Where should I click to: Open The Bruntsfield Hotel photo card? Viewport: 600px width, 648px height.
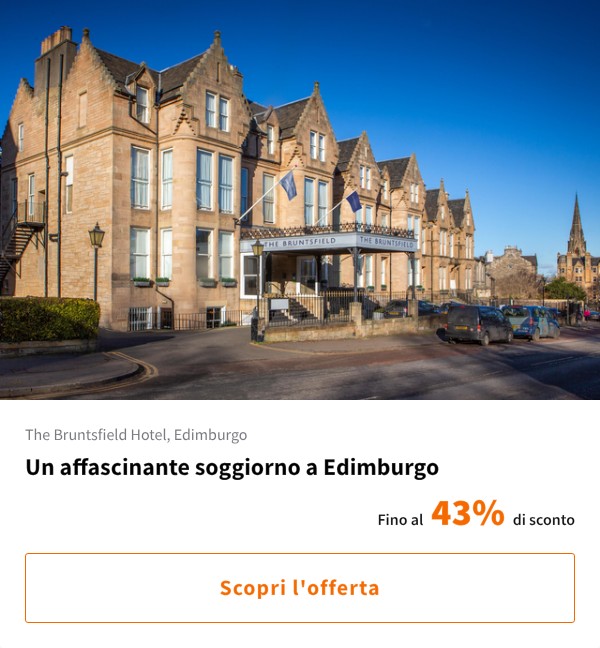[300, 200]
